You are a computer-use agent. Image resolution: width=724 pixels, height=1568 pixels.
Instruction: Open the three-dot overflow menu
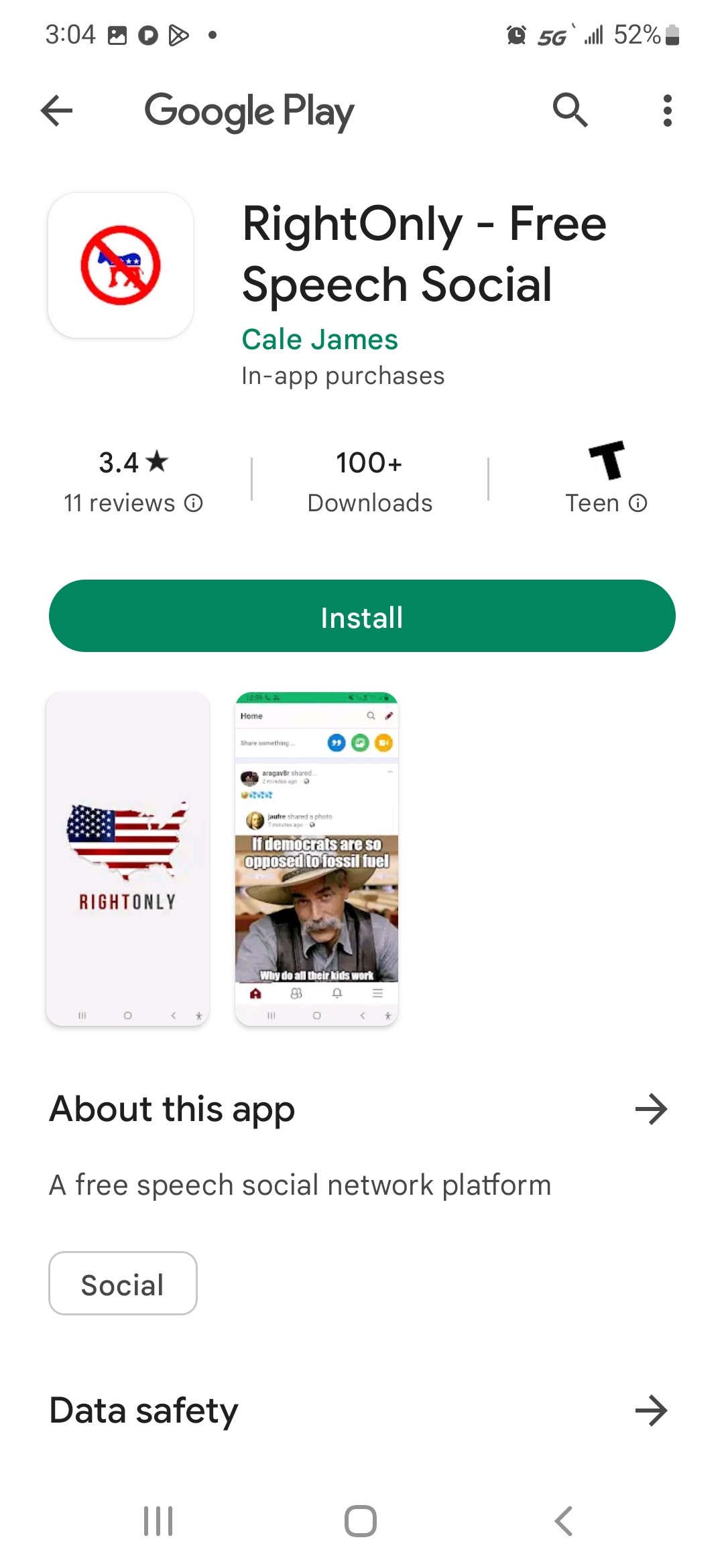(x=667, y=111)
